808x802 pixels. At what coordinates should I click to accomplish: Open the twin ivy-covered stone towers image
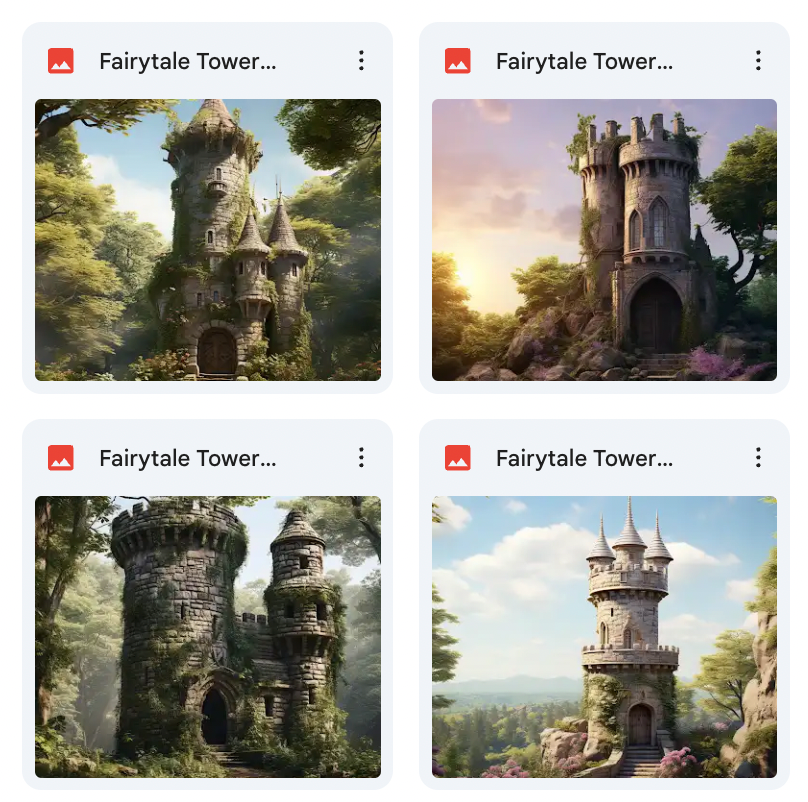(208, 637)
